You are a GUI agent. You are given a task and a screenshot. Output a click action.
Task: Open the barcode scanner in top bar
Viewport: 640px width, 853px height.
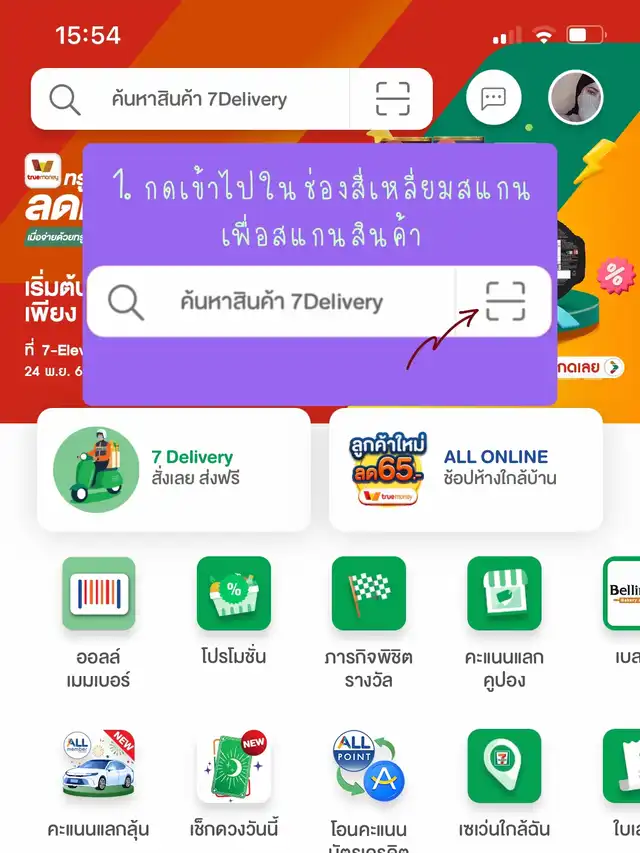click(392, 99)
